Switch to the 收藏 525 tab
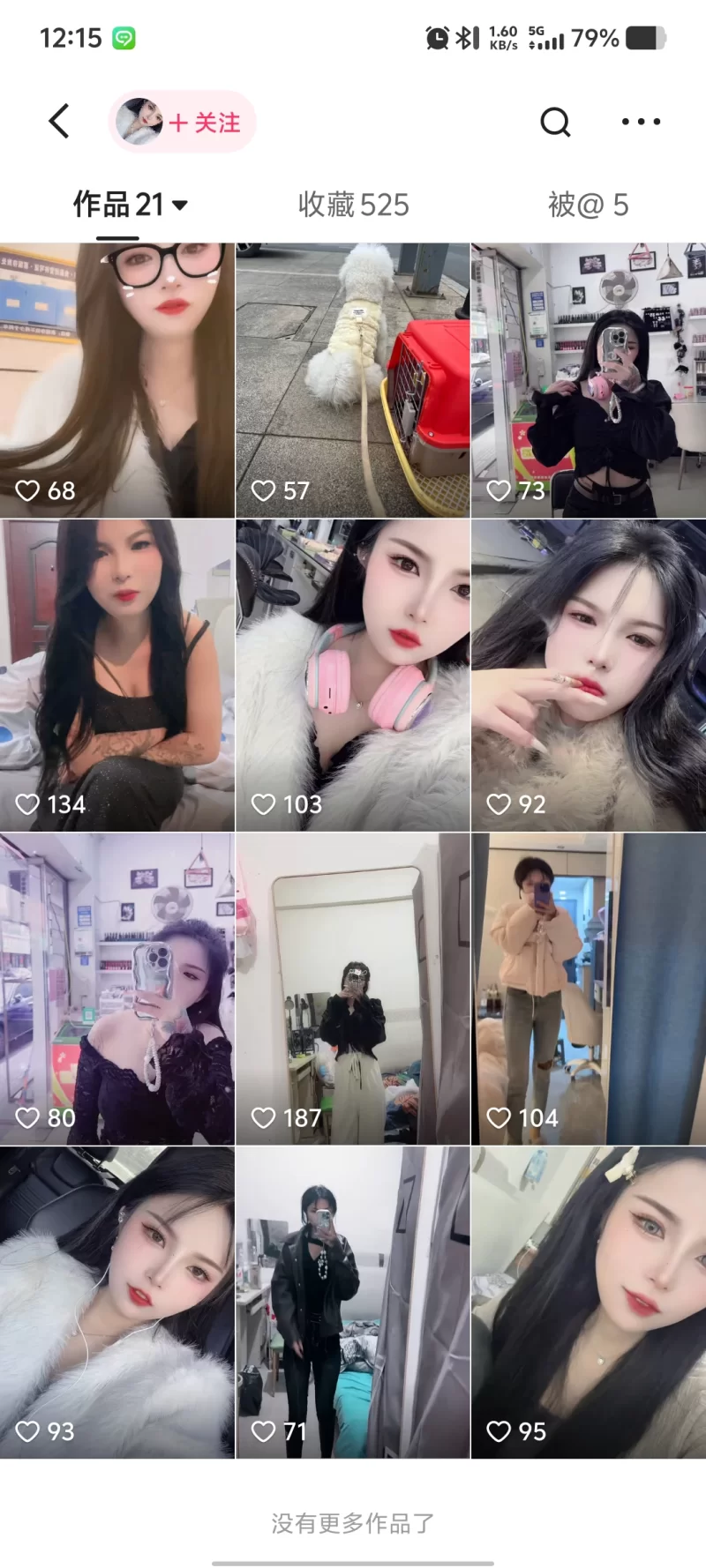This screenshot has width=706, height=1568. [x=353, y=205]
